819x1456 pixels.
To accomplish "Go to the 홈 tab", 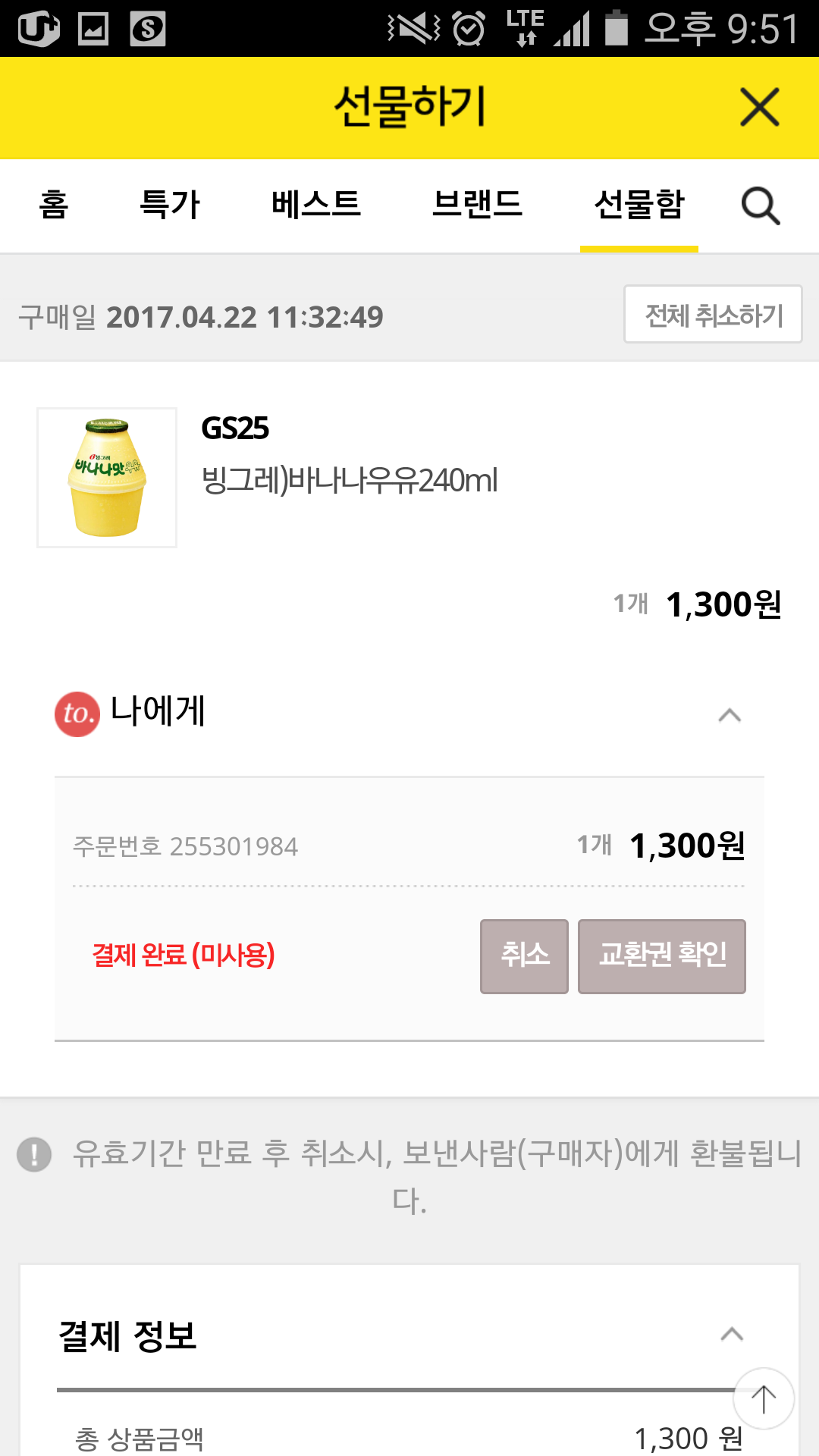I will (54, 205).
